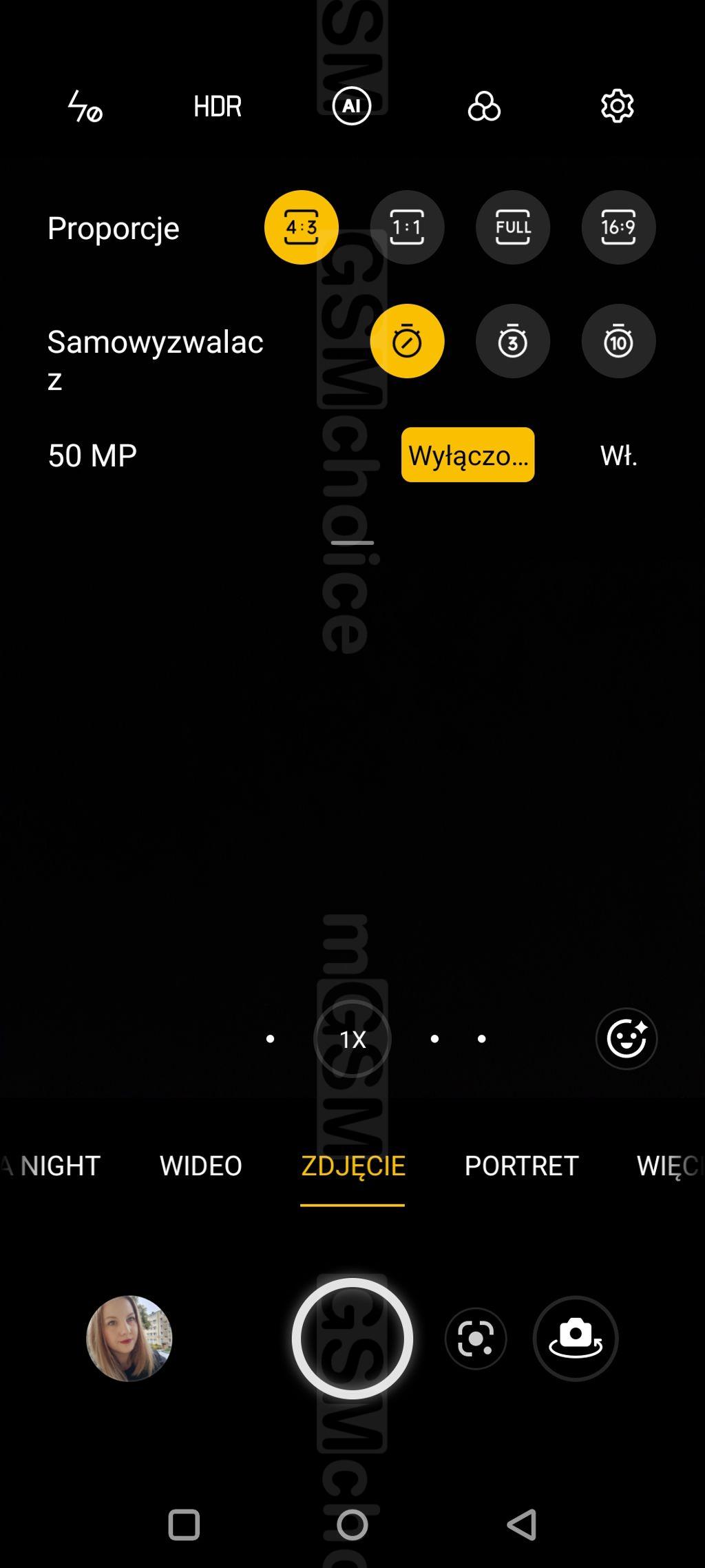
Task: Select FULL screen aspect ratio
Action: click(x=513, y=227)
